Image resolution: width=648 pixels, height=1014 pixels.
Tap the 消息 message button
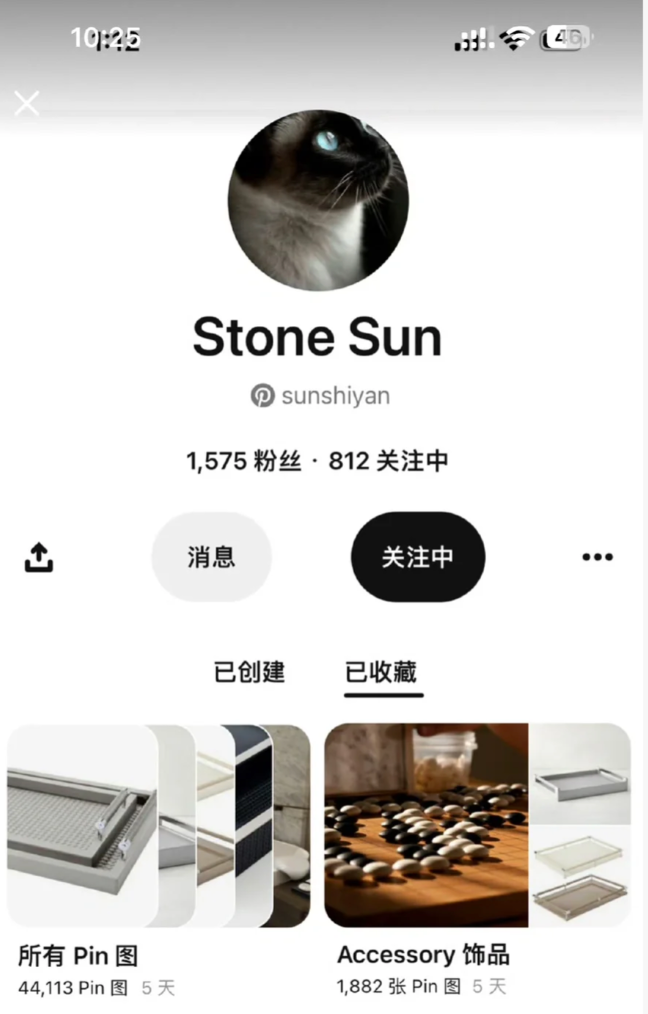[x=211, y=557]
